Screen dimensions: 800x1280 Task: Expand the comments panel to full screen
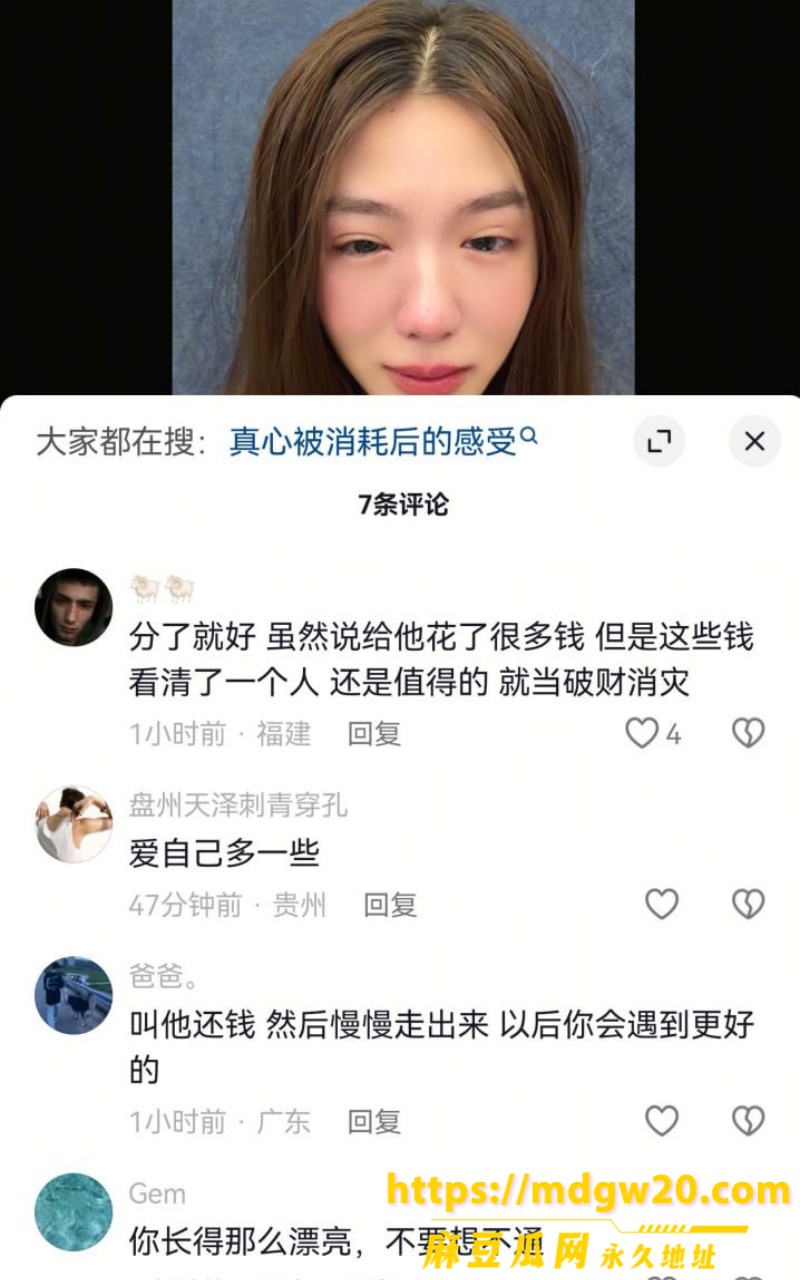pyautogui.click(x=660, y=441)
